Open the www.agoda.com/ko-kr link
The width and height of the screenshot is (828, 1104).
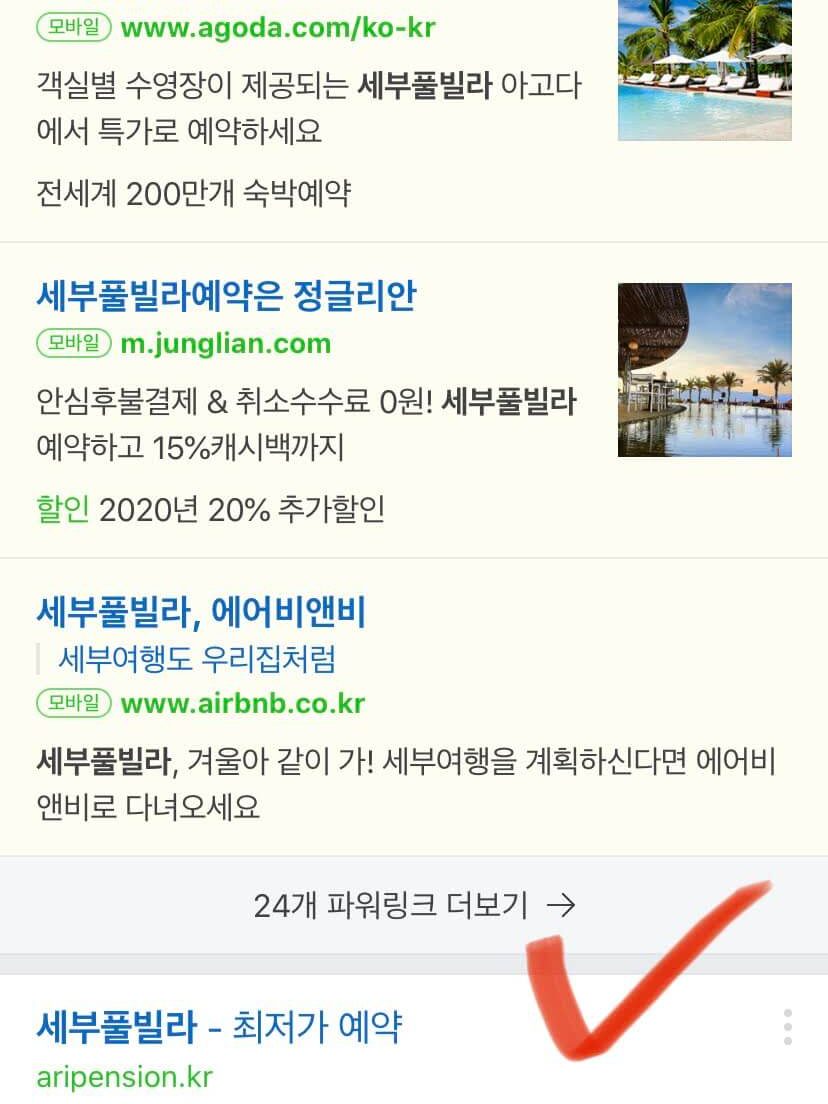(x=277, y=27)
